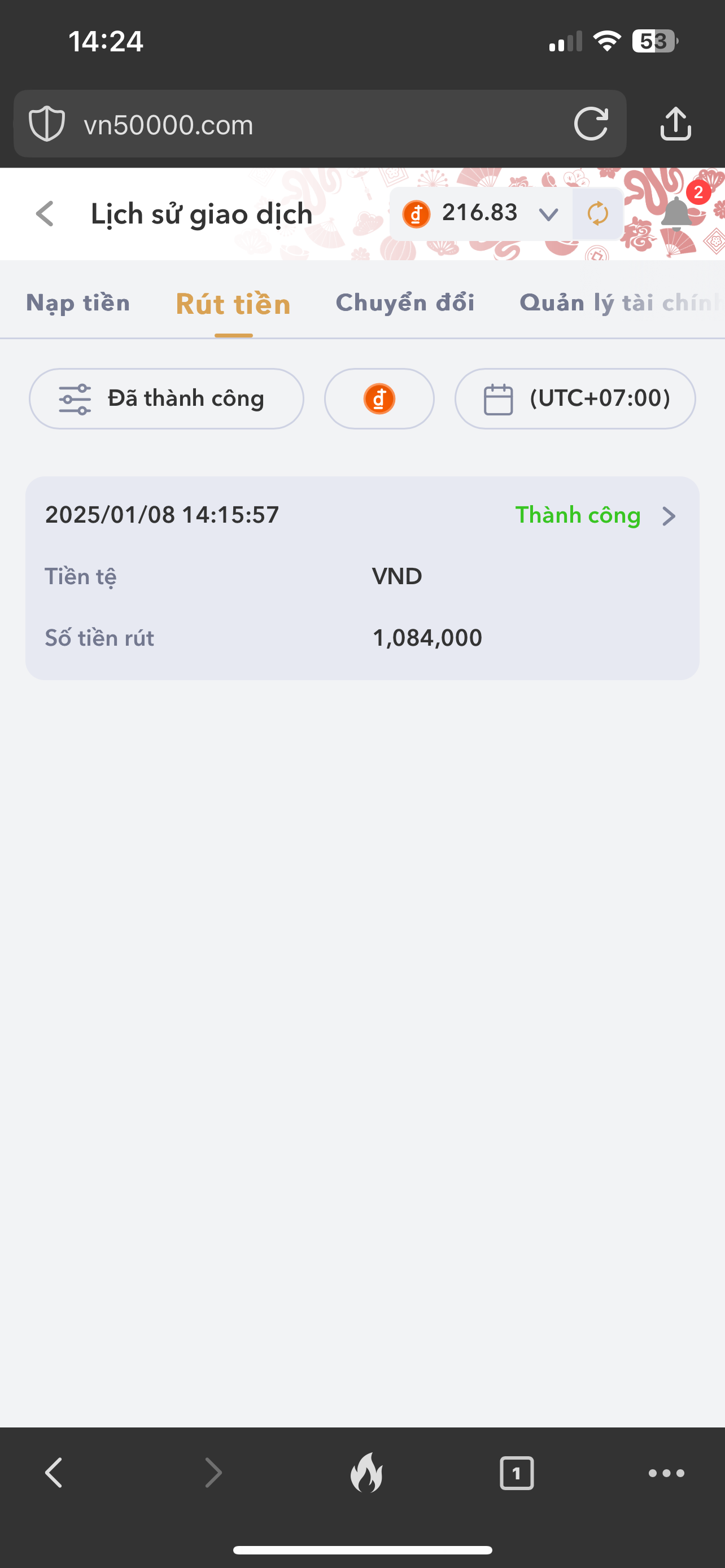The height and width of the screenshot is (1568, 725).
Task: Switch to the Chuyển đổi tab
Action: click(x=405, y=303)
